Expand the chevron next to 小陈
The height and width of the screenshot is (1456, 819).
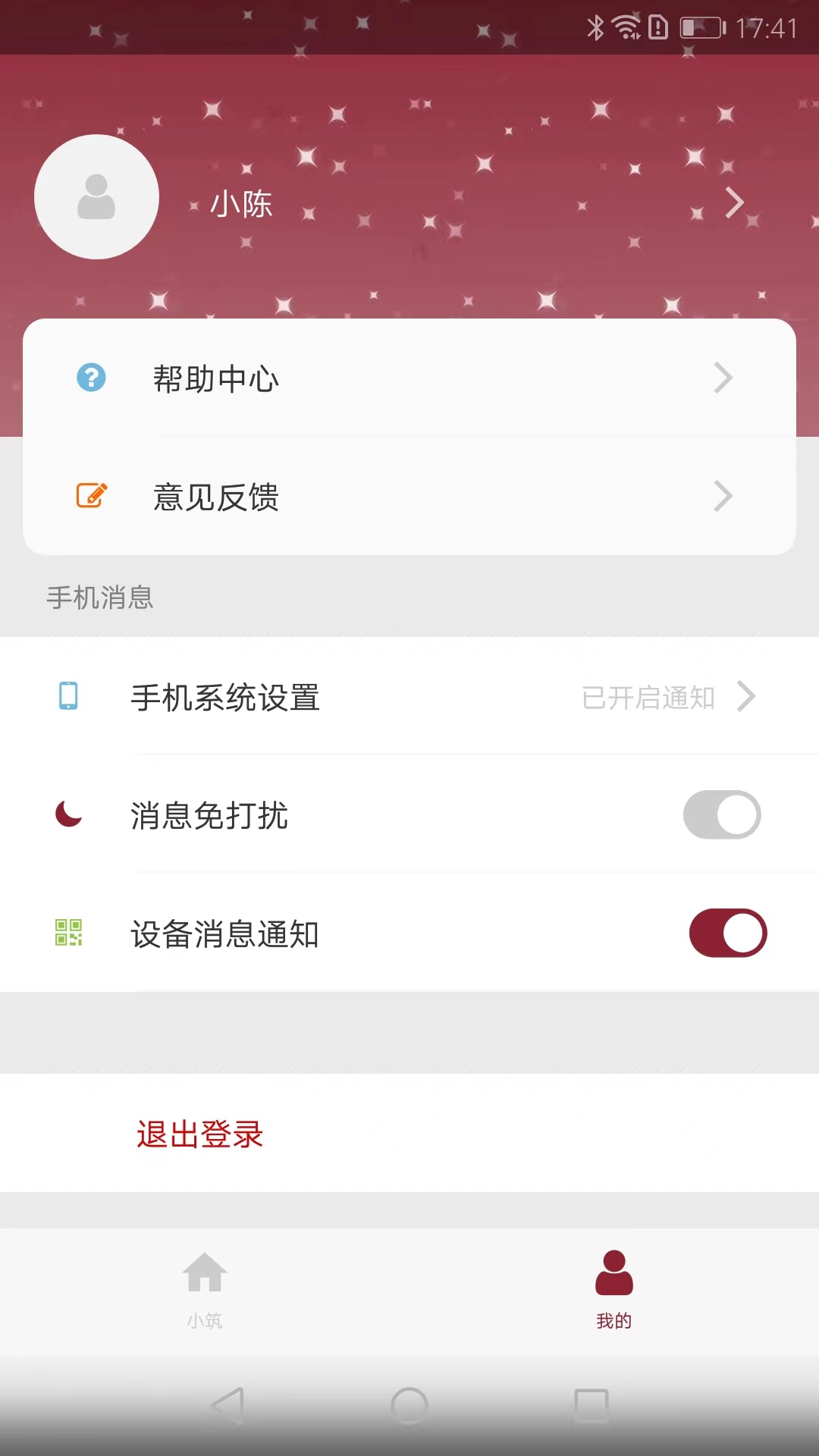click(734, 202)
